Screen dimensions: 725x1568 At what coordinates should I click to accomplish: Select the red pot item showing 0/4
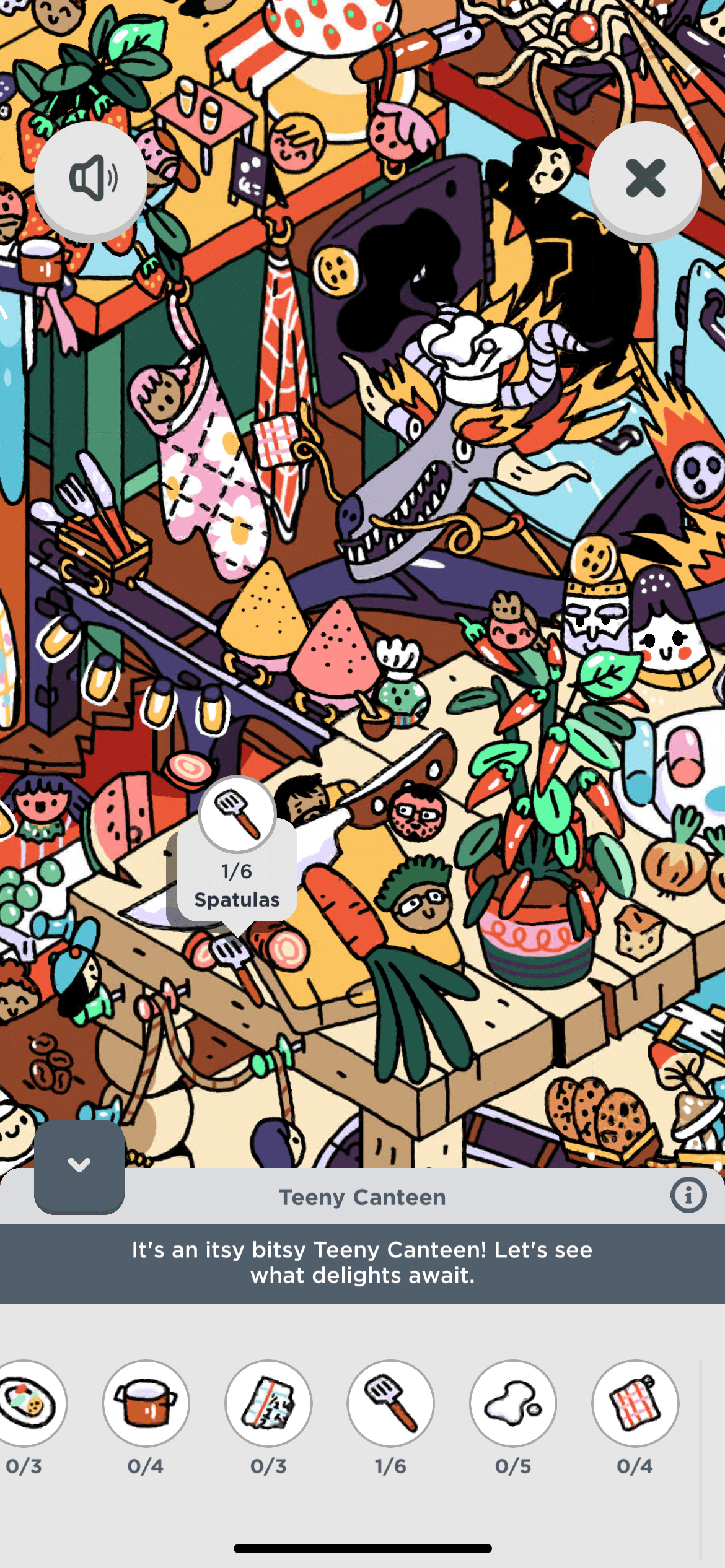pyautogui.click(x=146, y=1403)
